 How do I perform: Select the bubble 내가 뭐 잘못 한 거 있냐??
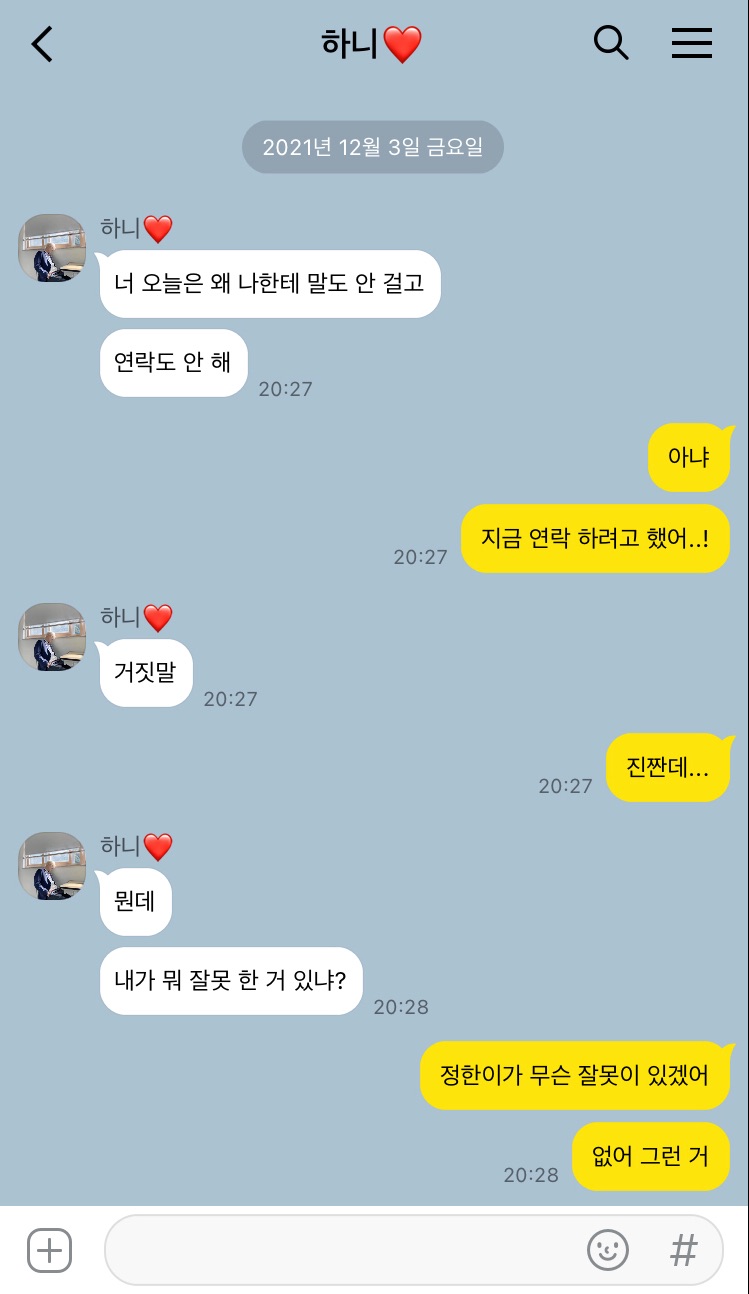tap(231, 981)
